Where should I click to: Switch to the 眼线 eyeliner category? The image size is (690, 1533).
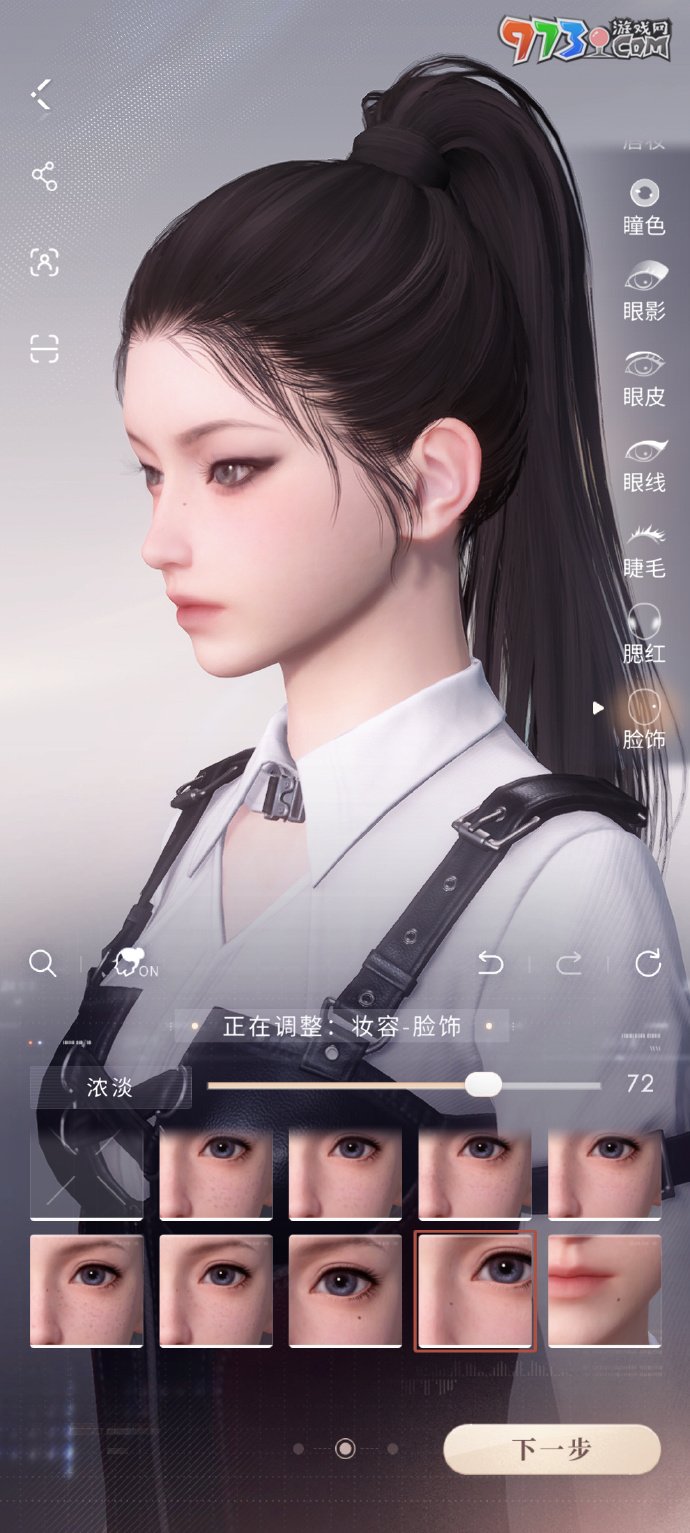[x=644, y=464]
